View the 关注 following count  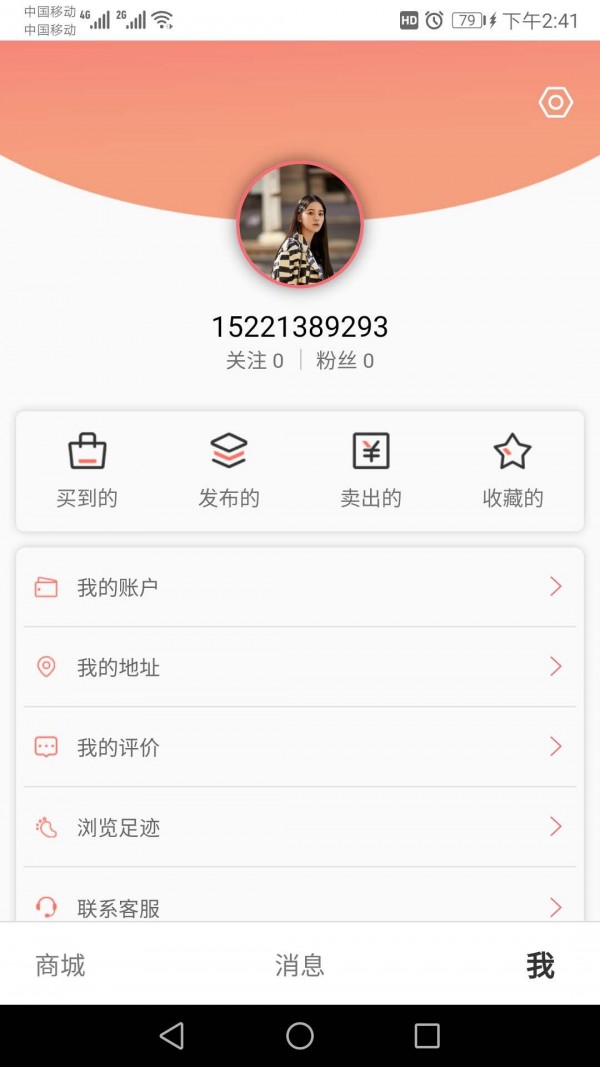(x=254, y=361)
